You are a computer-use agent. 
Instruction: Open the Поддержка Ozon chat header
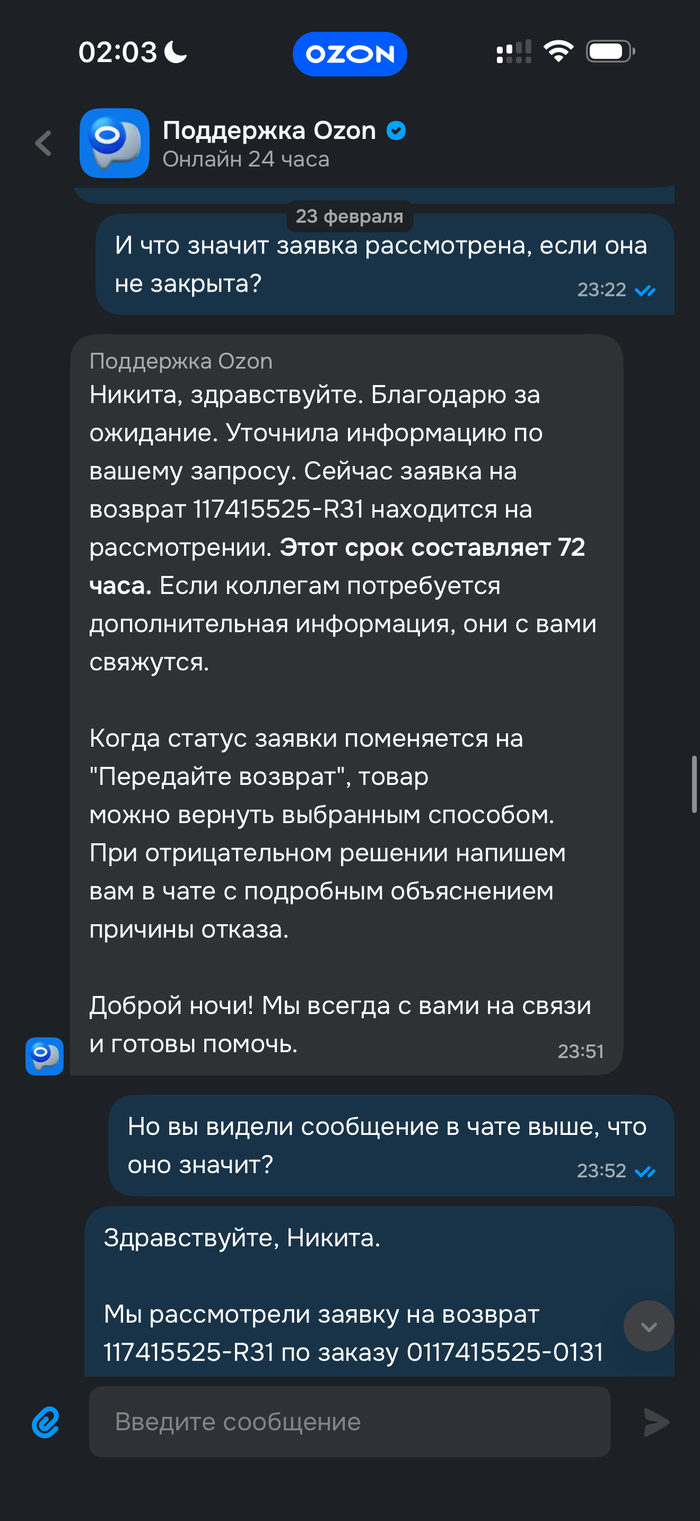pos(268,143)
